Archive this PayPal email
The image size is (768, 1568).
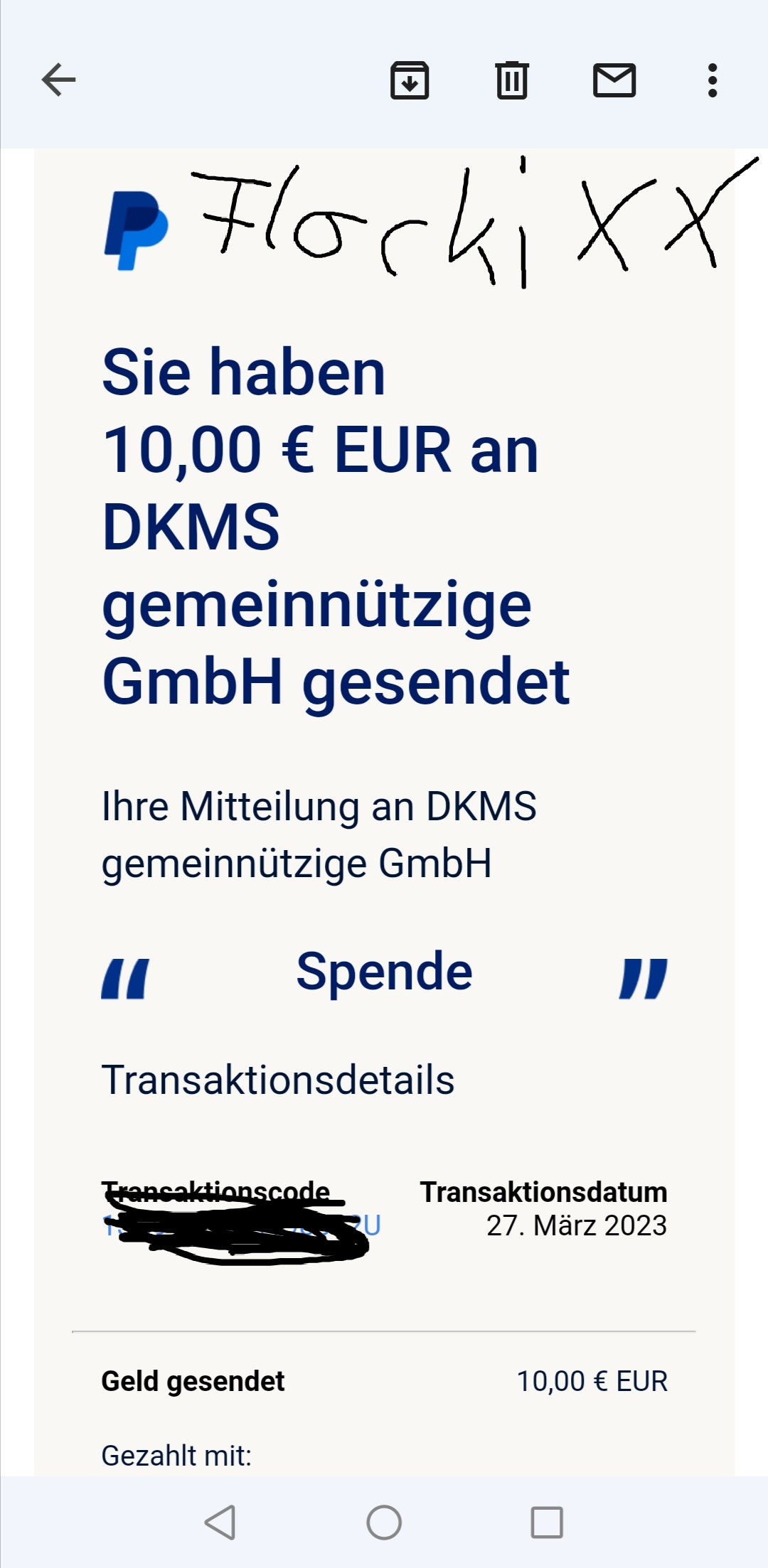pyautogui.click(x=410, y=80)
